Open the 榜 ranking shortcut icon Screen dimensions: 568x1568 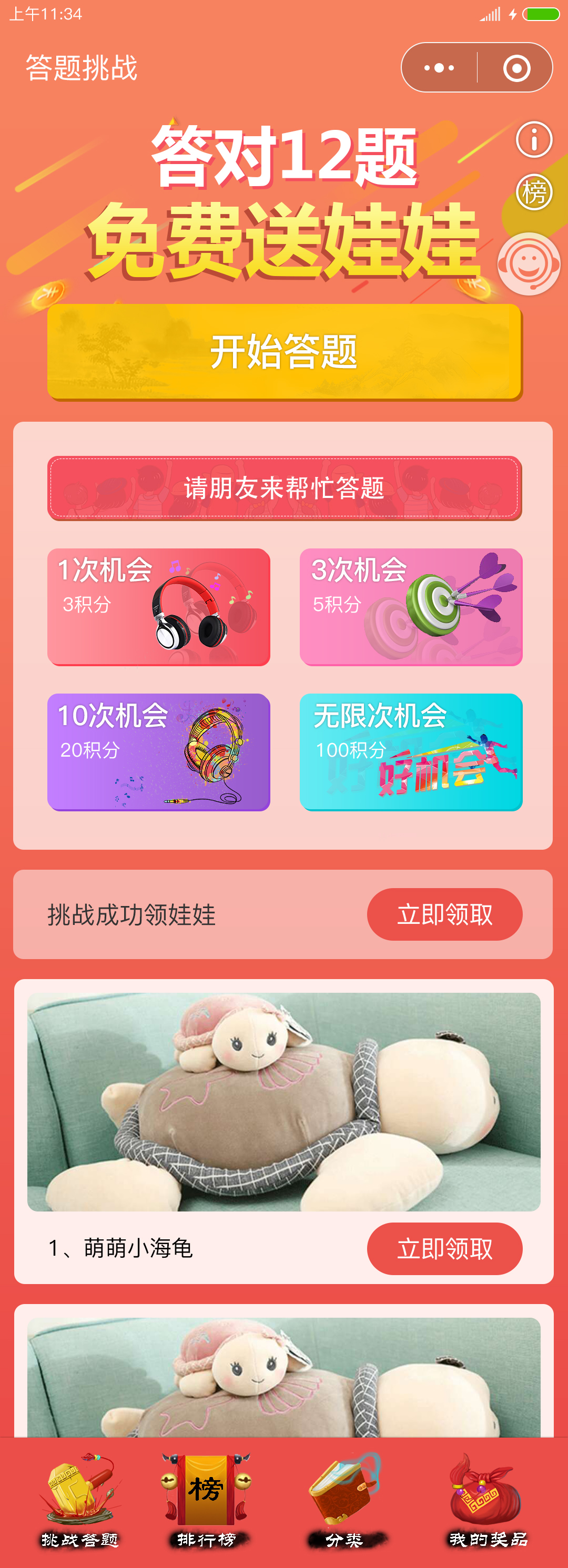tap(534, 192)
